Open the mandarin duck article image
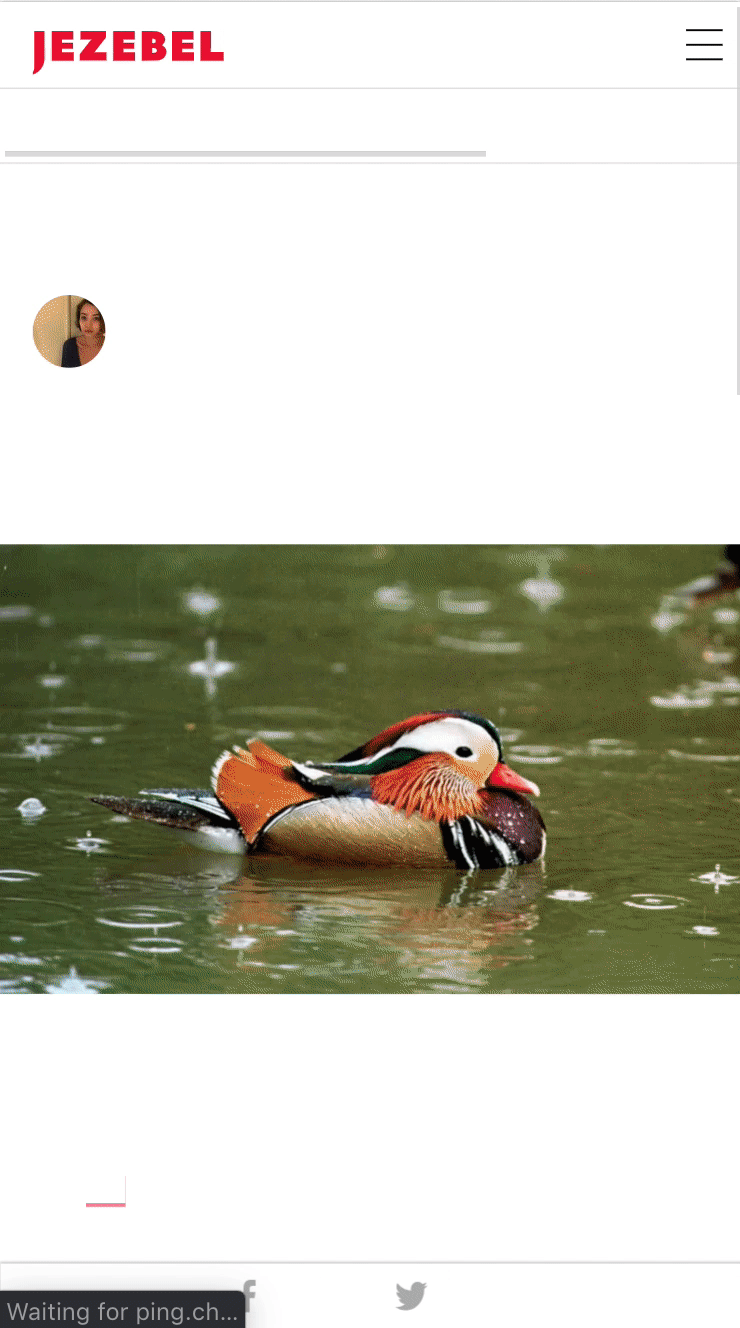This screenshot has height=1328, width=740. (x=370, y=769)
